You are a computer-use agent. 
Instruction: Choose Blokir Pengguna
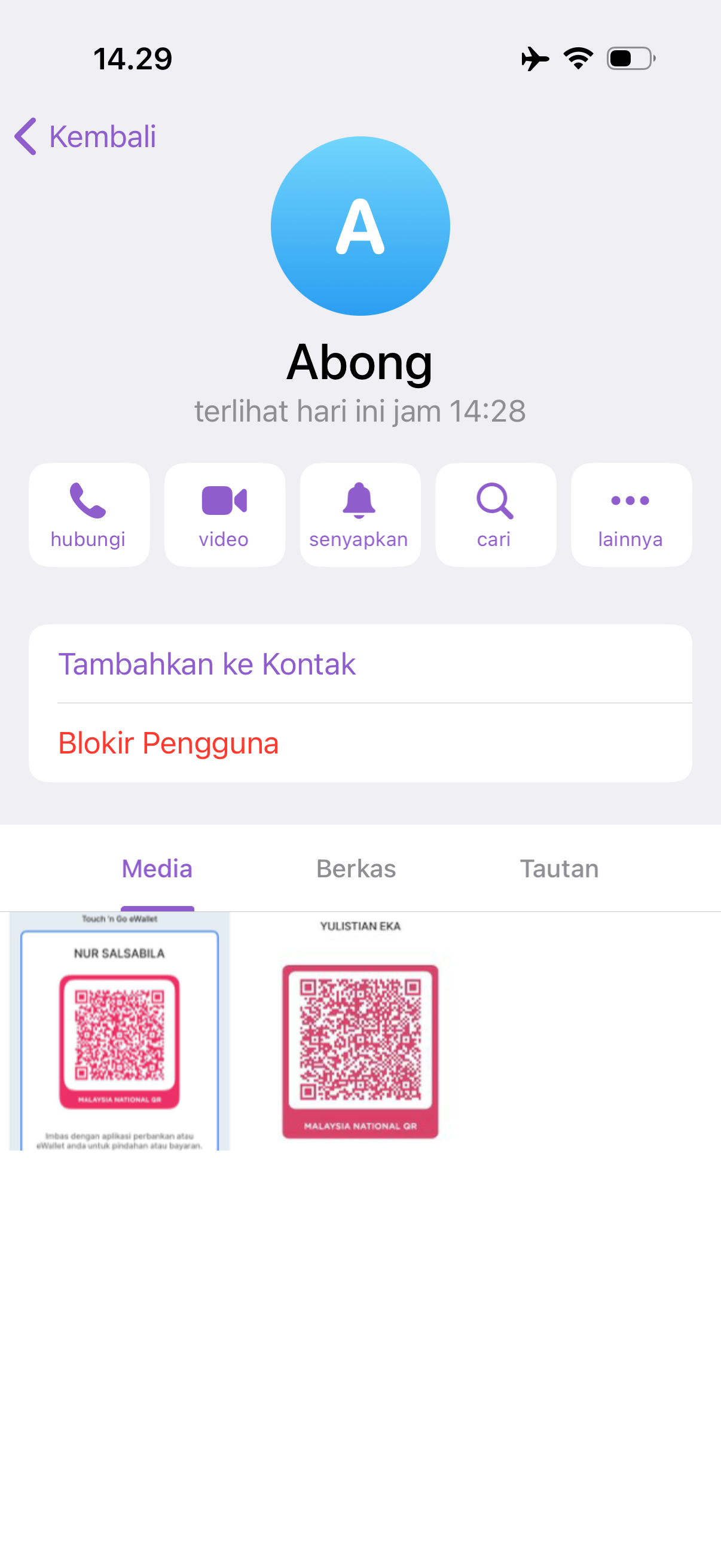coord(169,743)
